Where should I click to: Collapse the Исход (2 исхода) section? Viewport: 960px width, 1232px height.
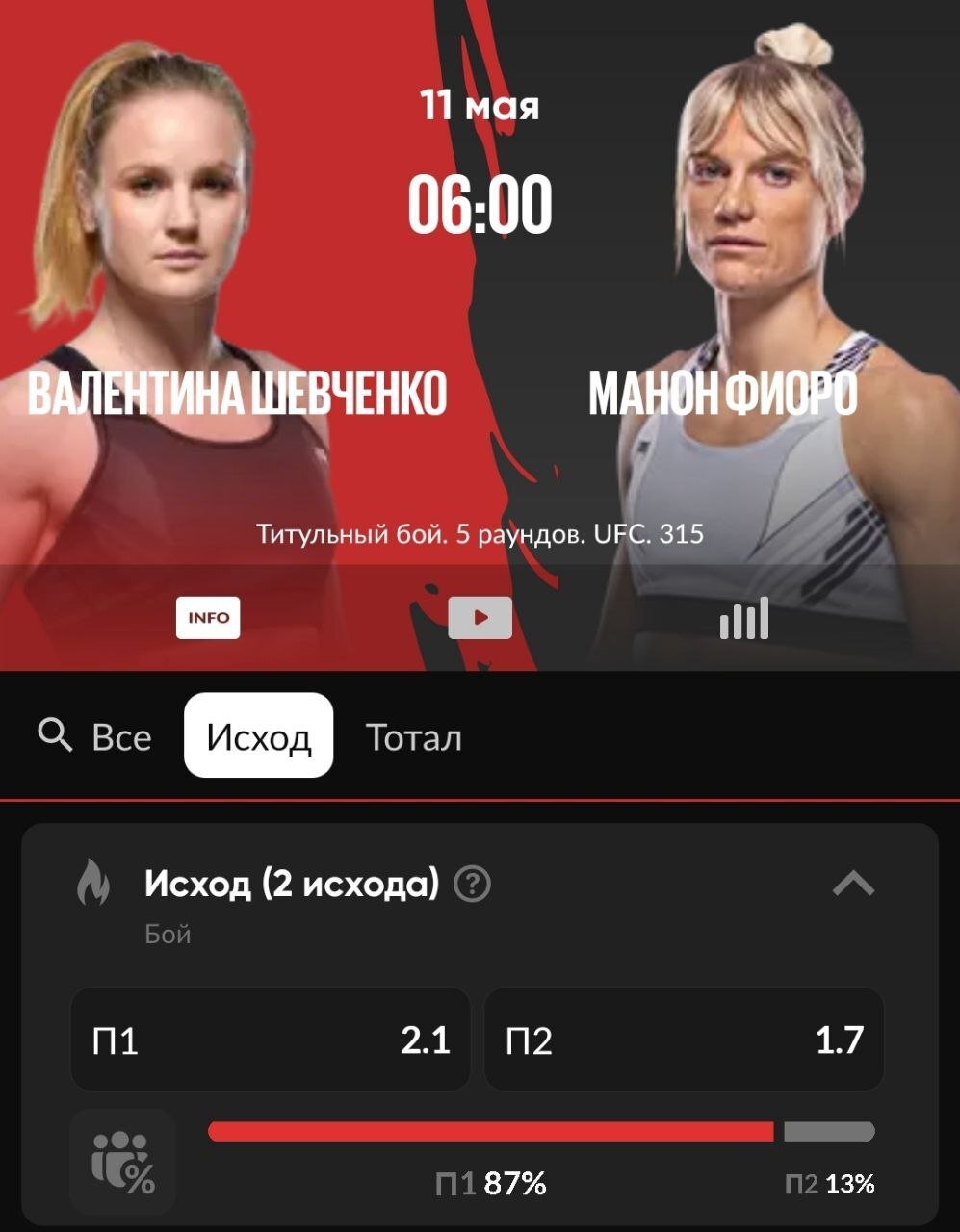[853, 885]
